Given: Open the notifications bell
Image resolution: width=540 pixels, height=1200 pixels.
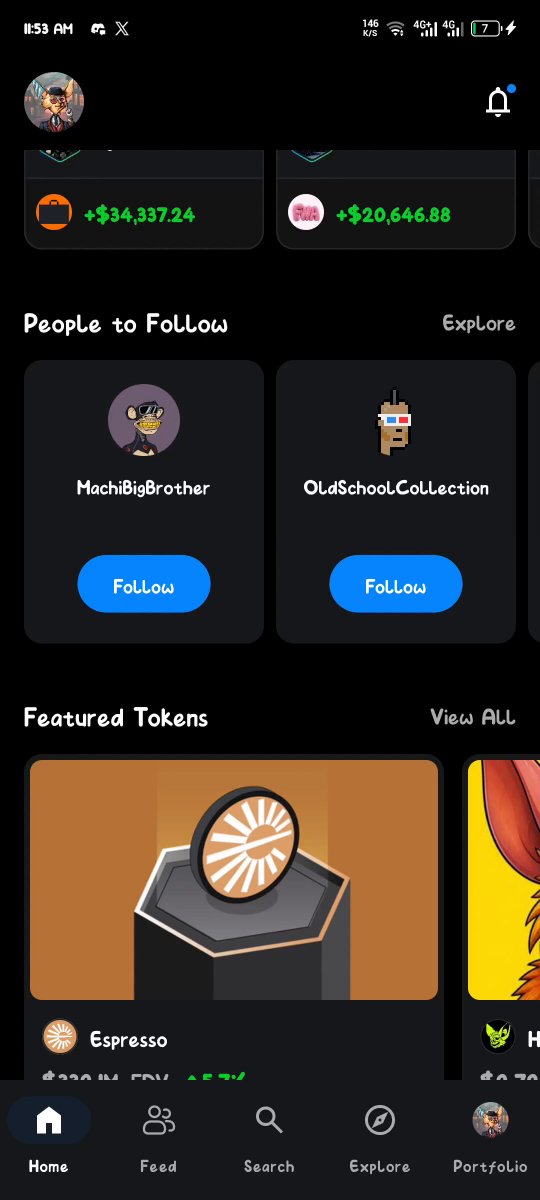Looking at the screenshot, I should coord(498,102).
